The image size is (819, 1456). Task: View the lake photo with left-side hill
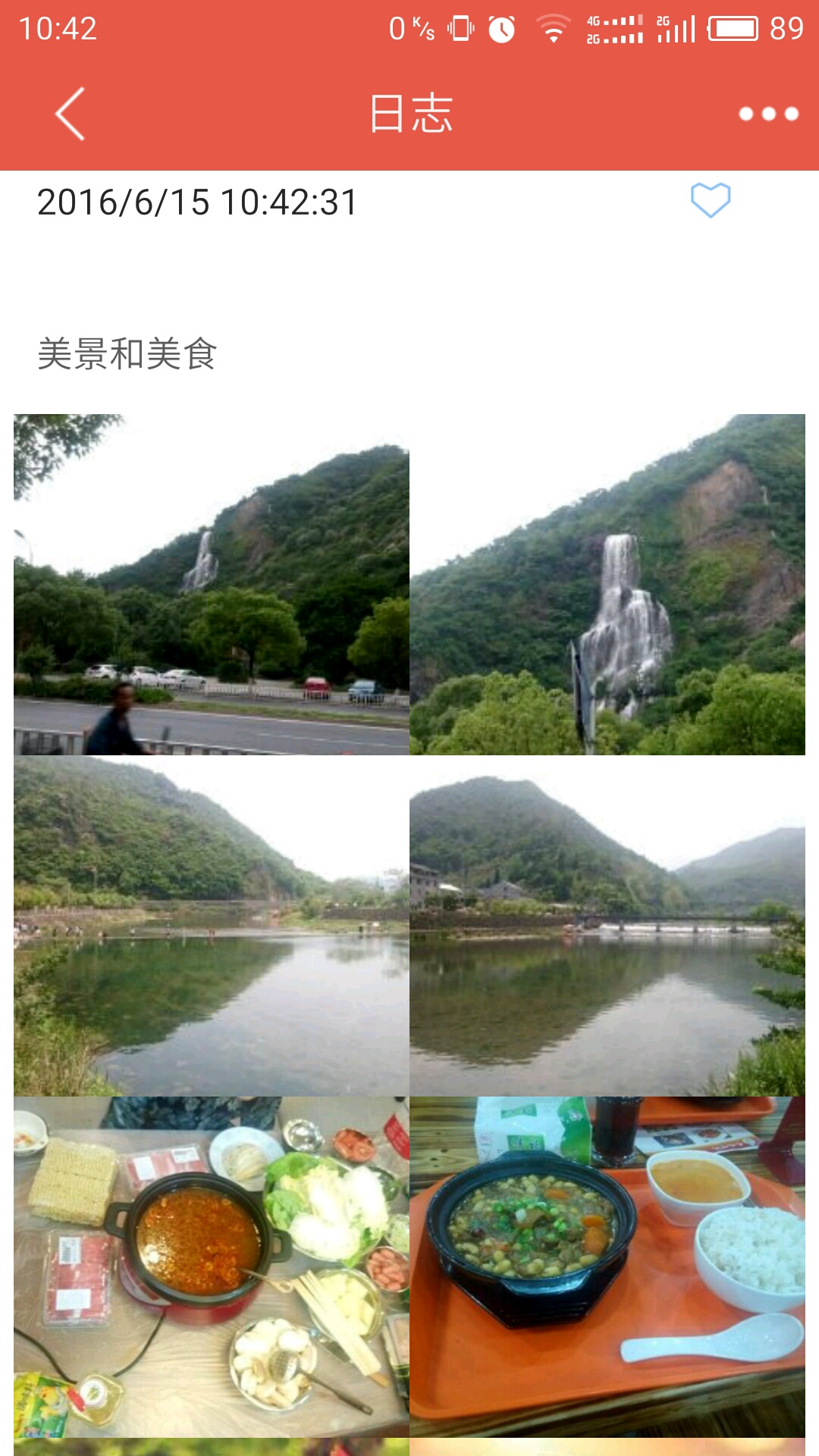(212, 926)
